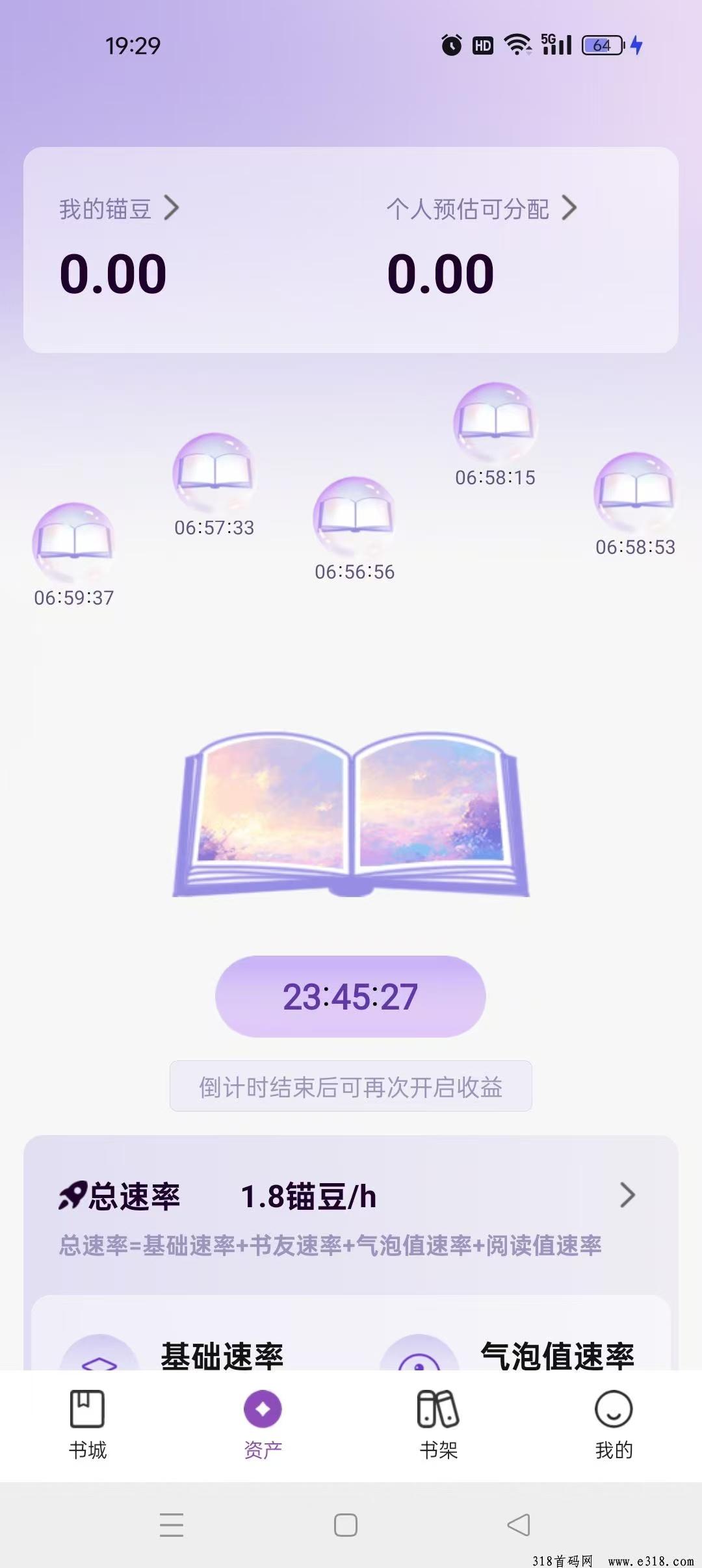702x1568 pixels.
Task: Tap the bubble with timer 06:58:15
Action: click(495, 423)
